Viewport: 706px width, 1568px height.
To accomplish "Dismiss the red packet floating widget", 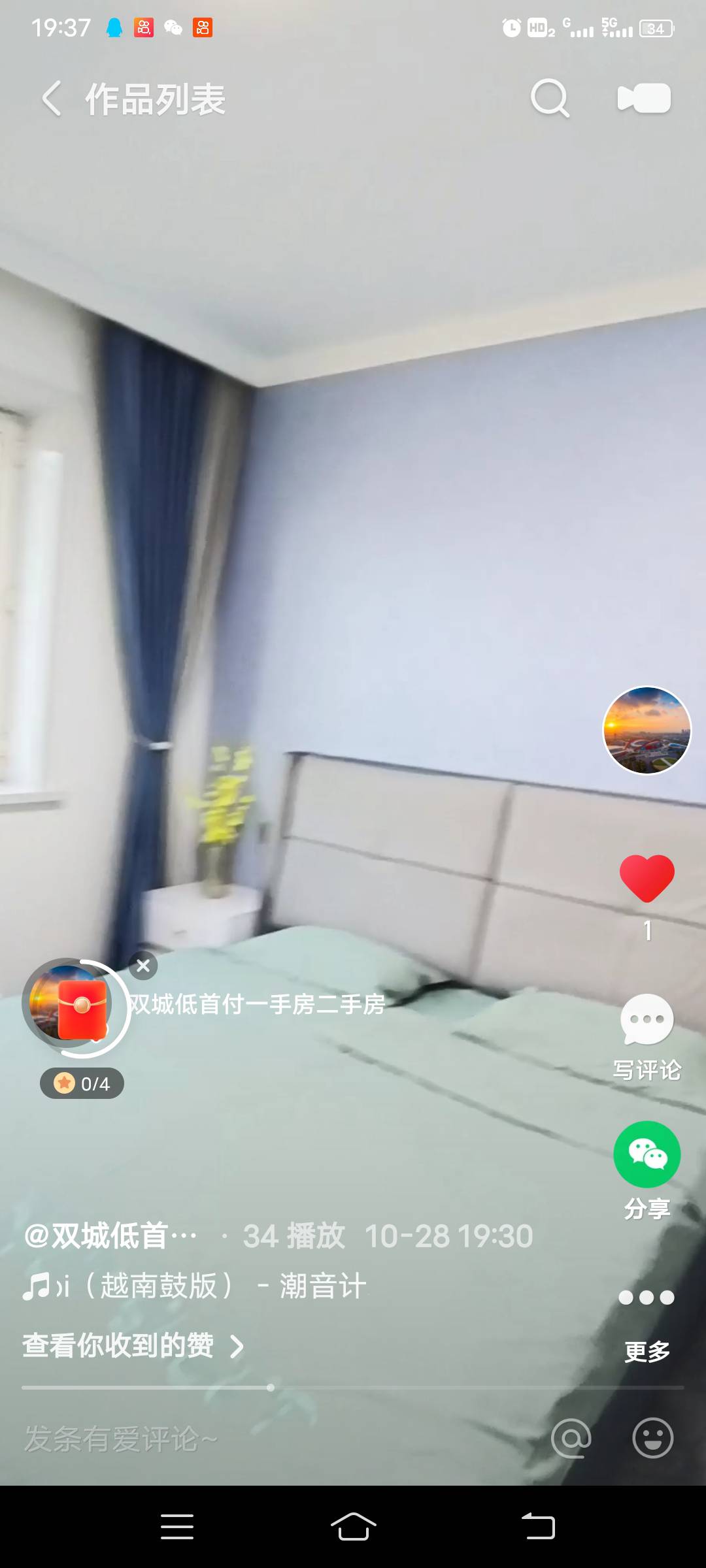I will [x=143, y=966].
